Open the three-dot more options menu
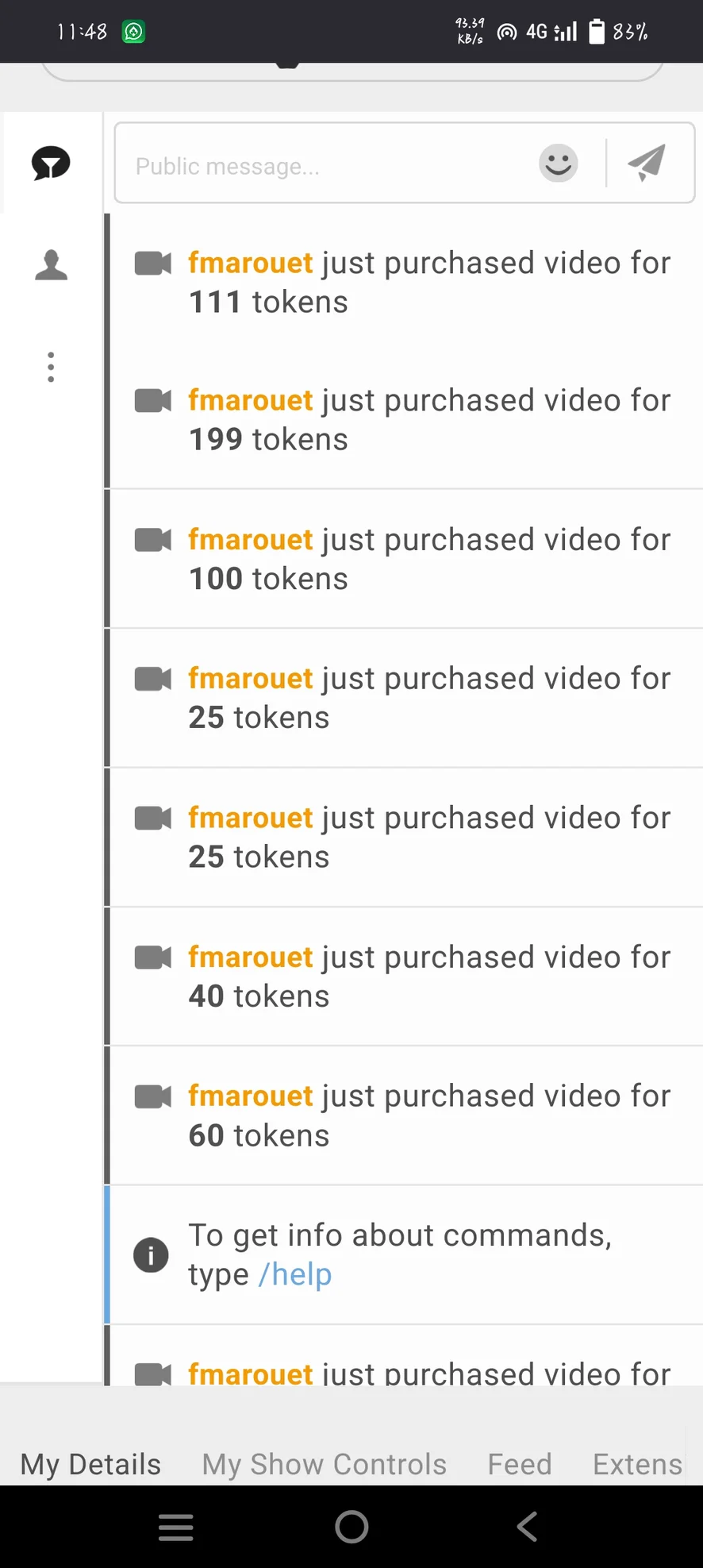 [52, 367]
